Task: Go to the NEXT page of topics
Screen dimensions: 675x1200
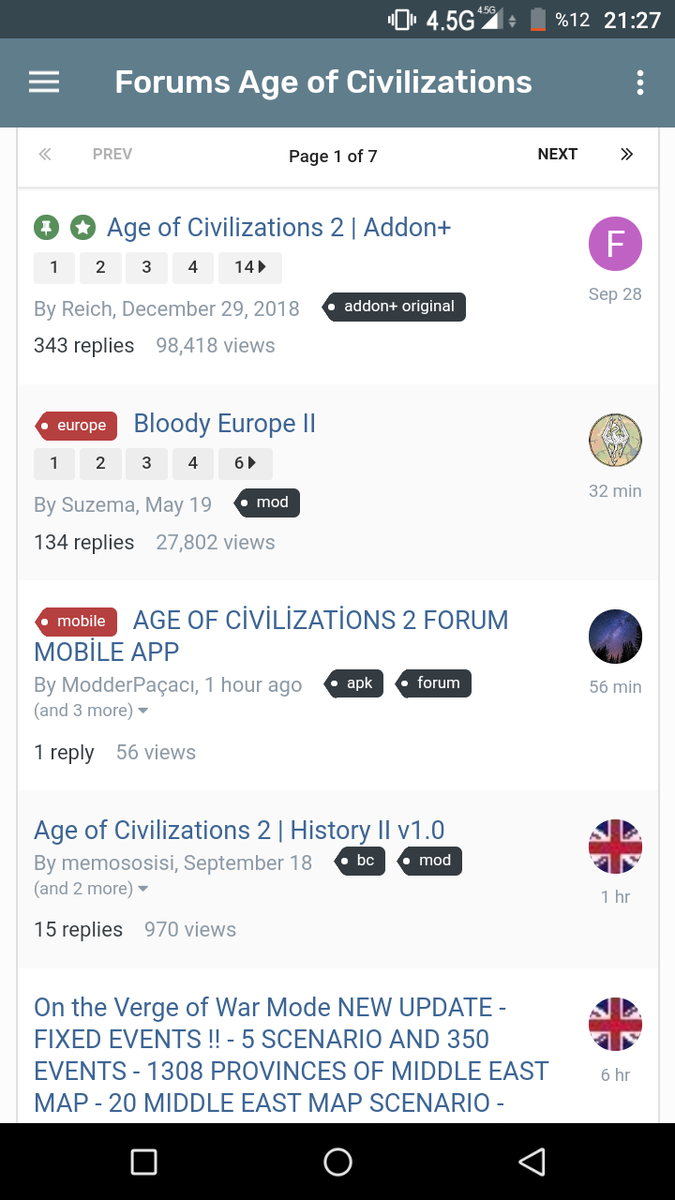Action: point(557,154)
